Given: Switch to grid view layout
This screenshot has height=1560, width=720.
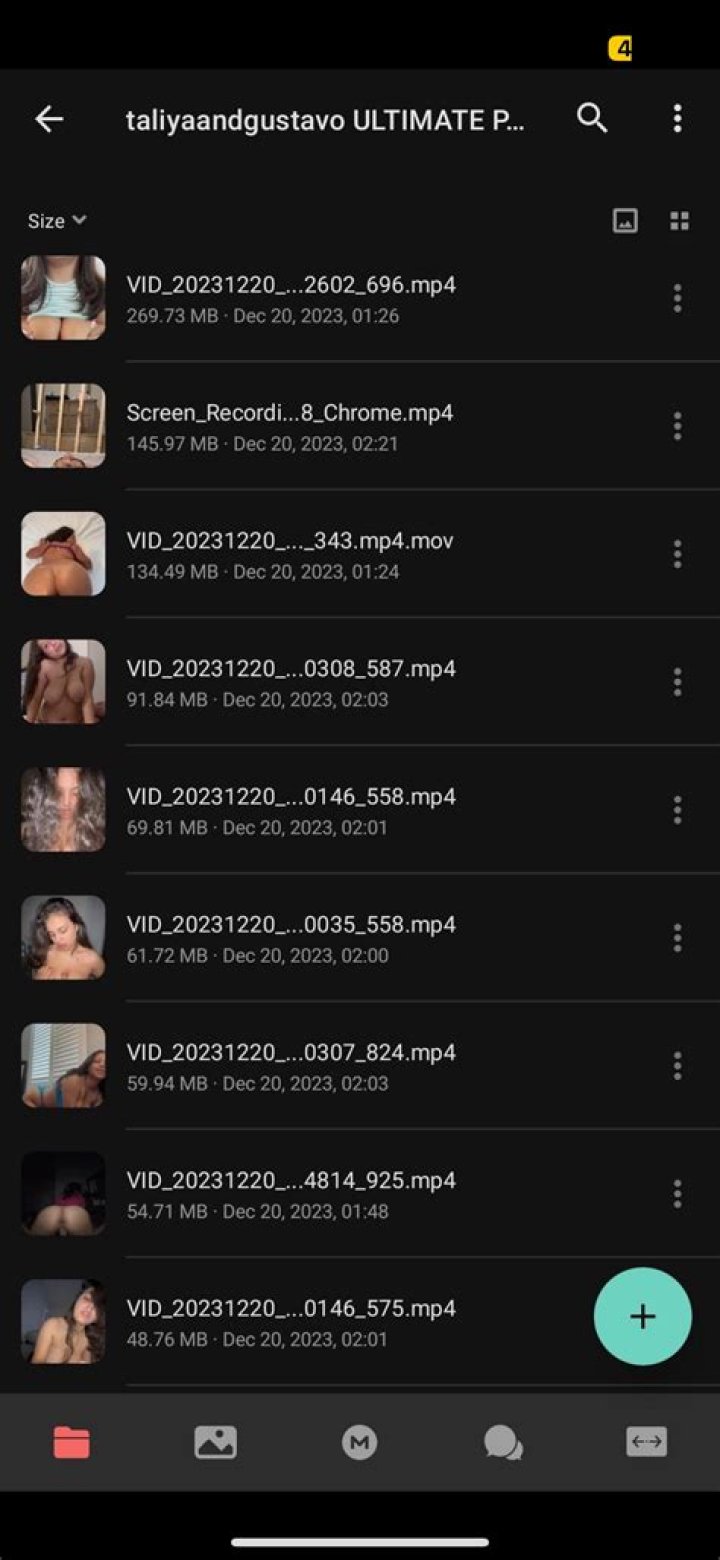Looking at the screenshot, I should pos(680,221).
